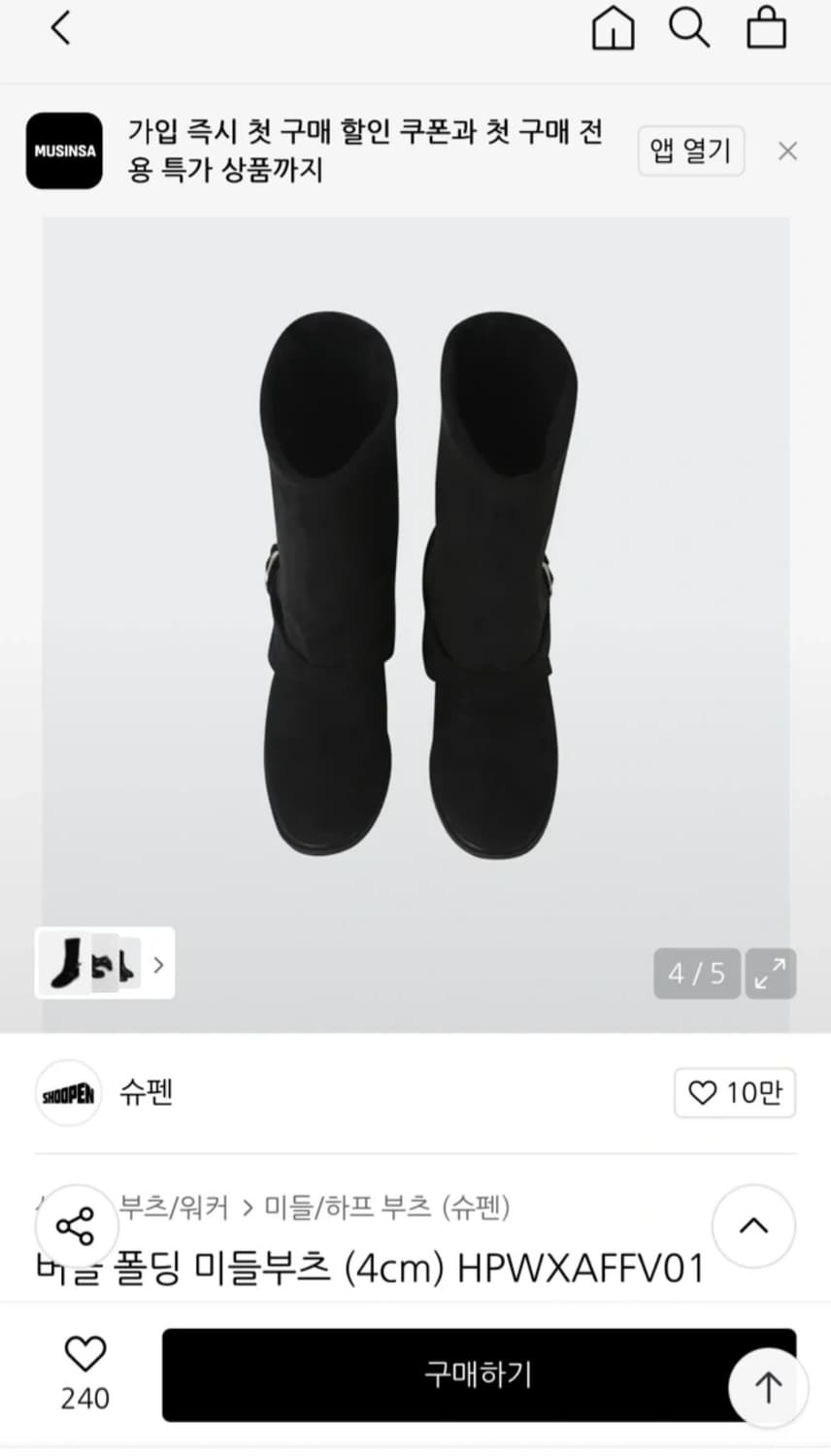Image resolution: width=831 pixels, height=1456 pixels.
Task: Open search using the magnifier icon
Action: 689,28
